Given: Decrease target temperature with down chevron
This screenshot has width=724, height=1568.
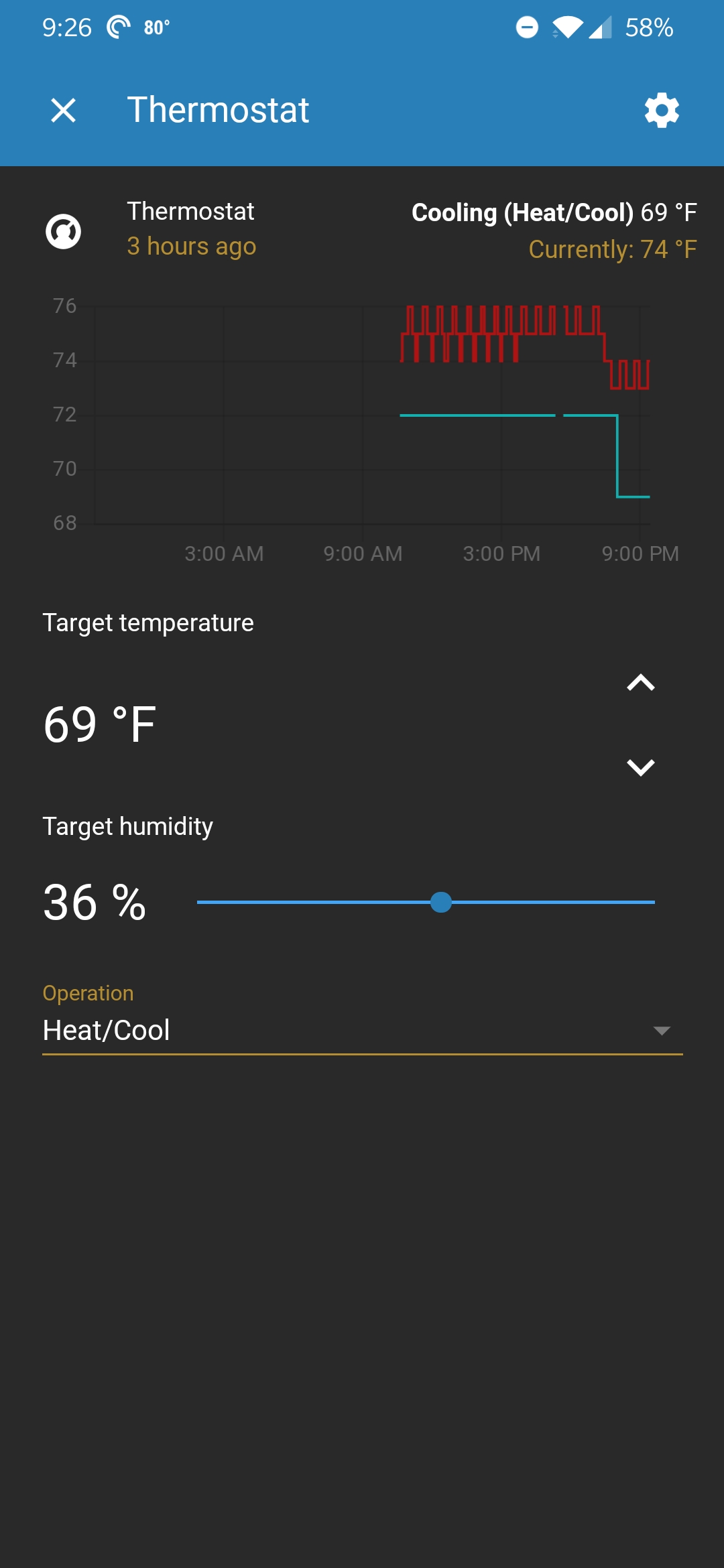Looking at the screenshot, I should click(641, 766).
